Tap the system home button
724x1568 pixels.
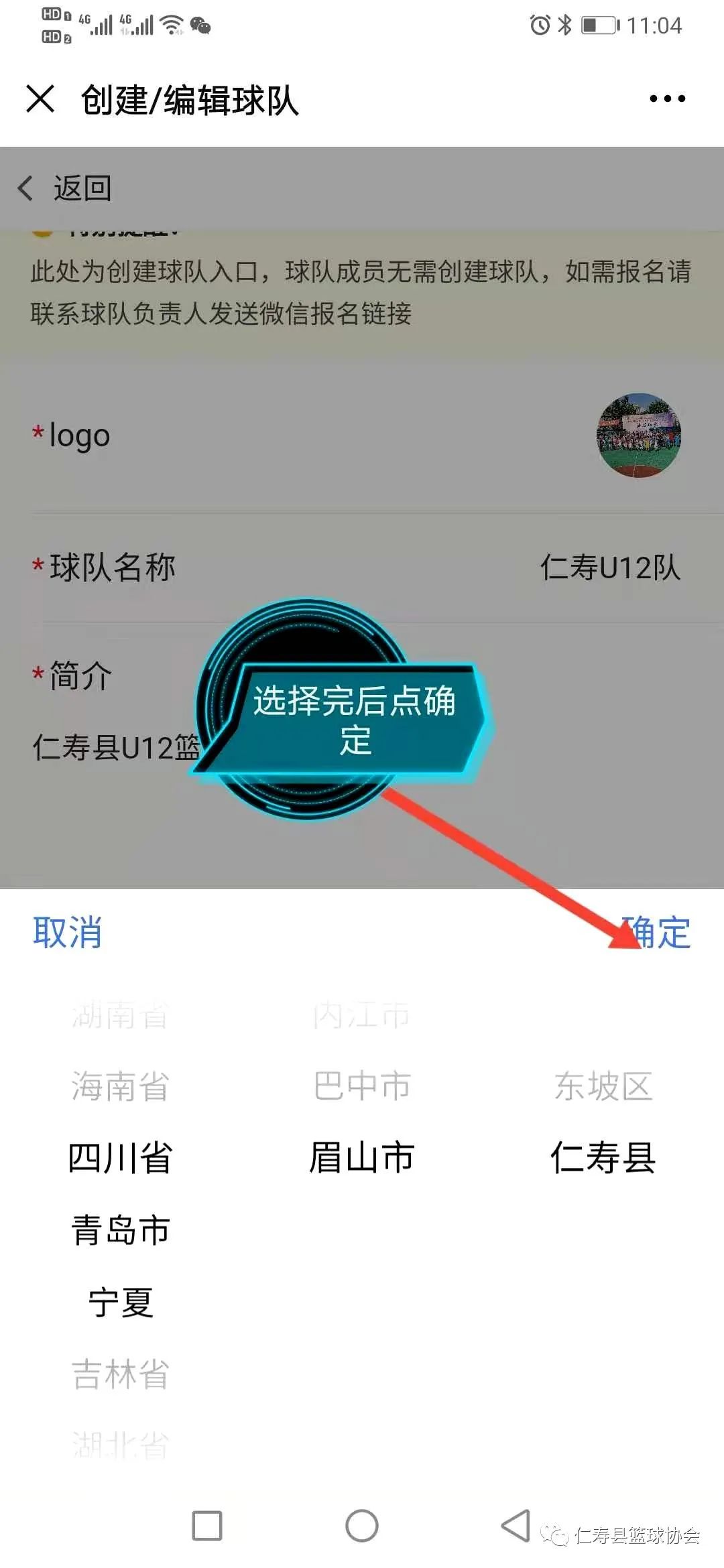pos(362,1526)
